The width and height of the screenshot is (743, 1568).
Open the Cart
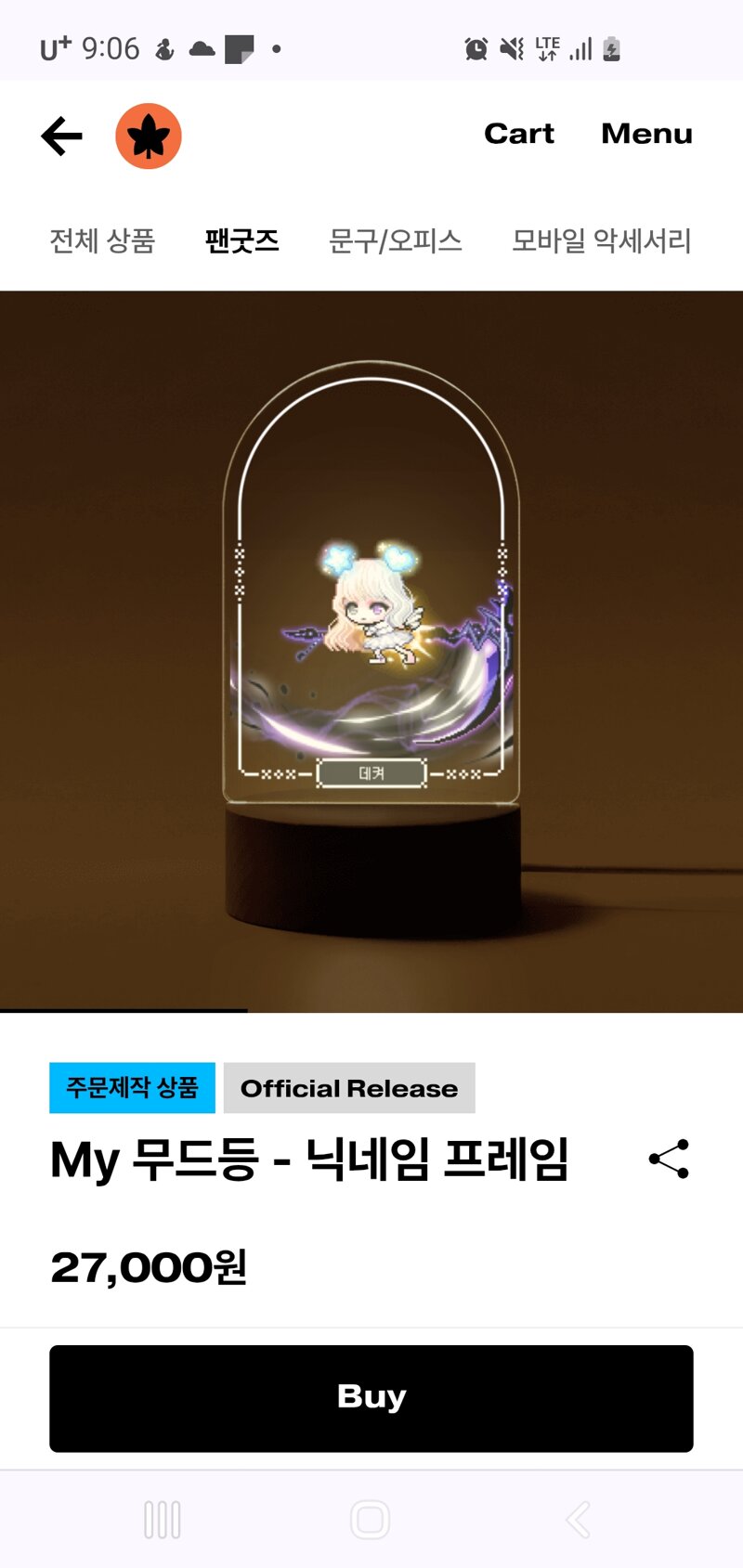(519, 134)
